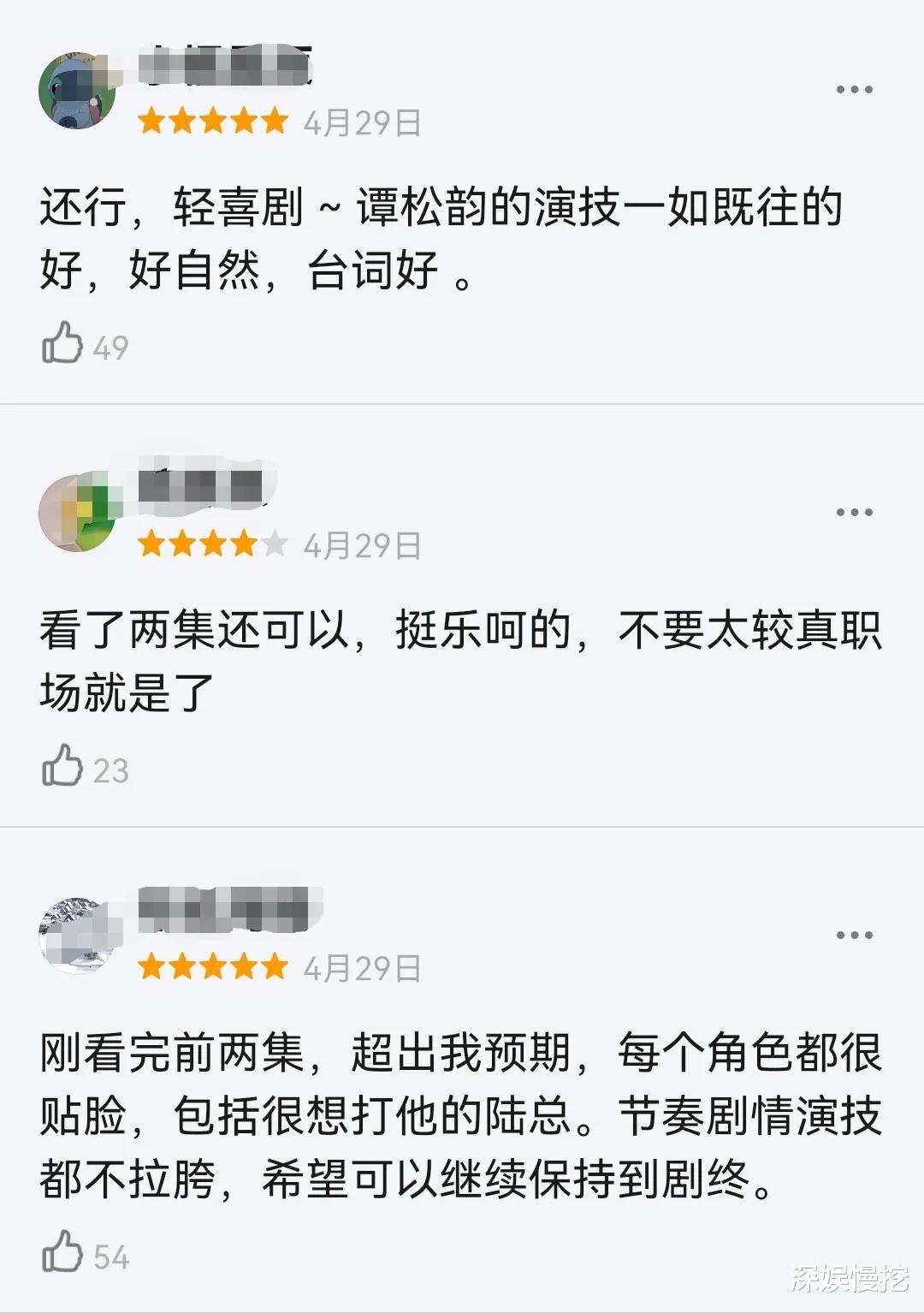Click the first star of the top review's rating
Viewport: 924px width, 1313px height.
(x=151, y=120)
